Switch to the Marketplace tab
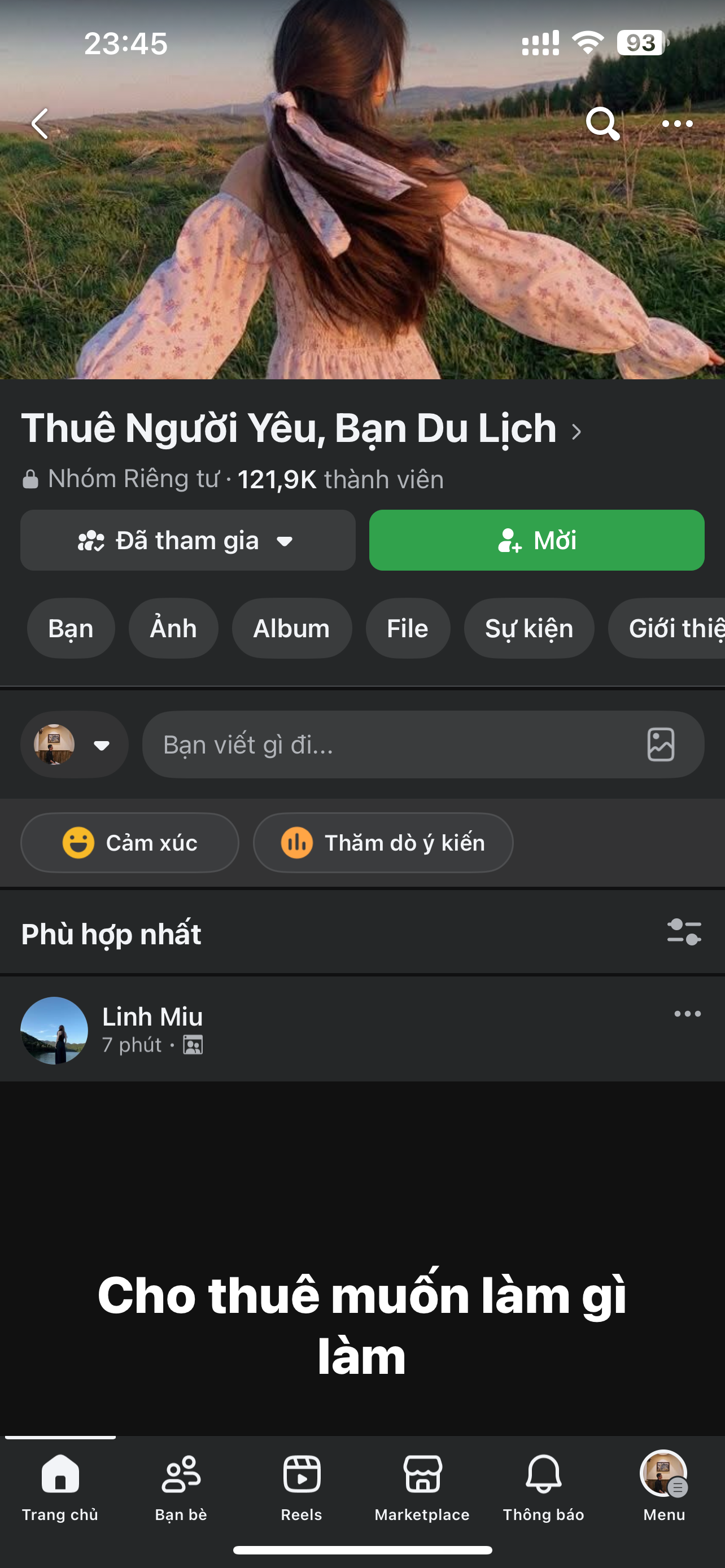 tap(422, 1485)
